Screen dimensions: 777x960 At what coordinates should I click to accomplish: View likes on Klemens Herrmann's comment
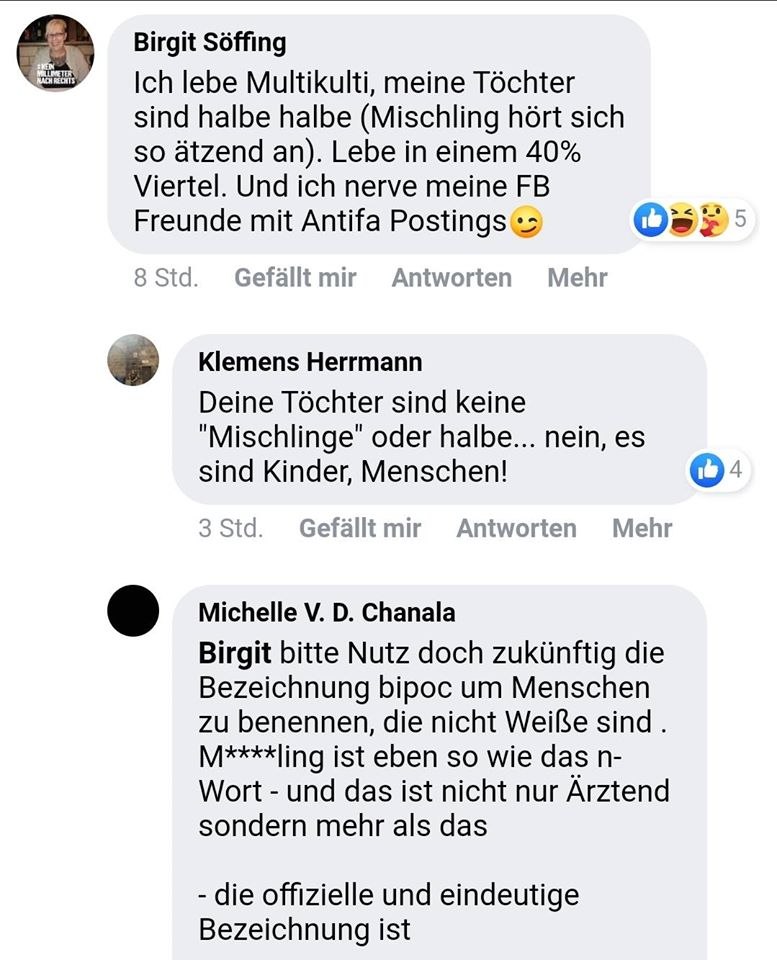point(720,470)
